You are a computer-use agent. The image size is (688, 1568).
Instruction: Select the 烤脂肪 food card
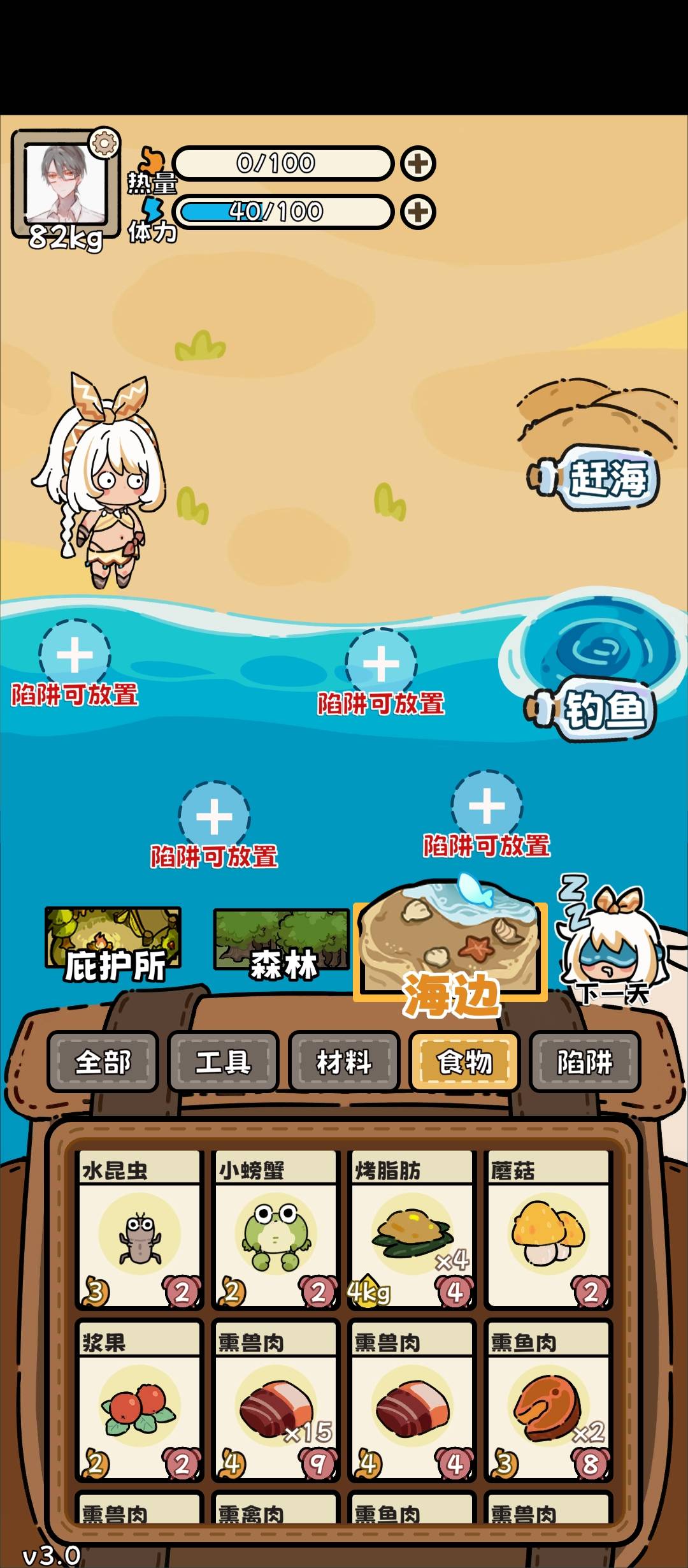point(412,1230)
